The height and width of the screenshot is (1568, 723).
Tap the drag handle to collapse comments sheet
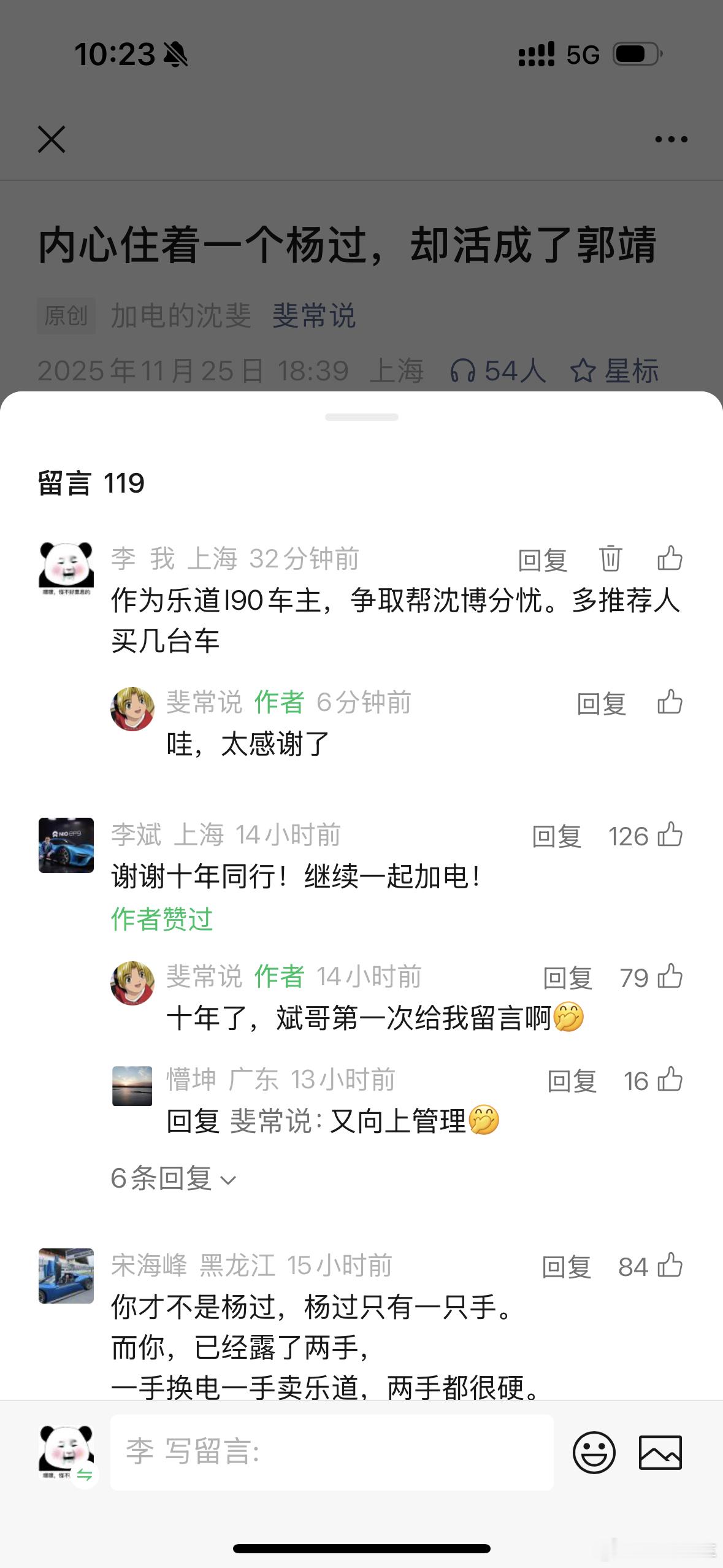(x=361, y=416)
